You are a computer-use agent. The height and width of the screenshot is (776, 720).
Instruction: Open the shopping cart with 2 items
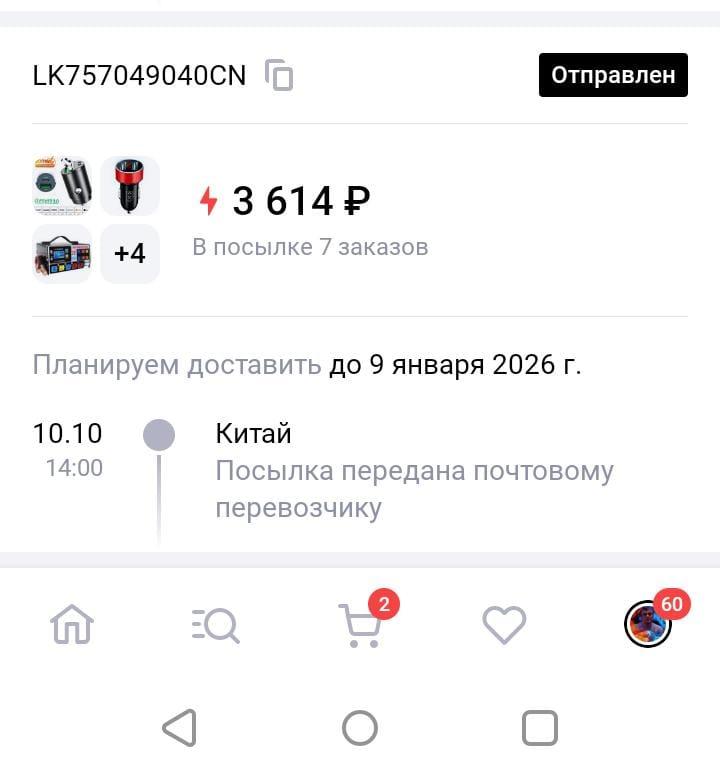pyautogui.click(x=359, y=626)
